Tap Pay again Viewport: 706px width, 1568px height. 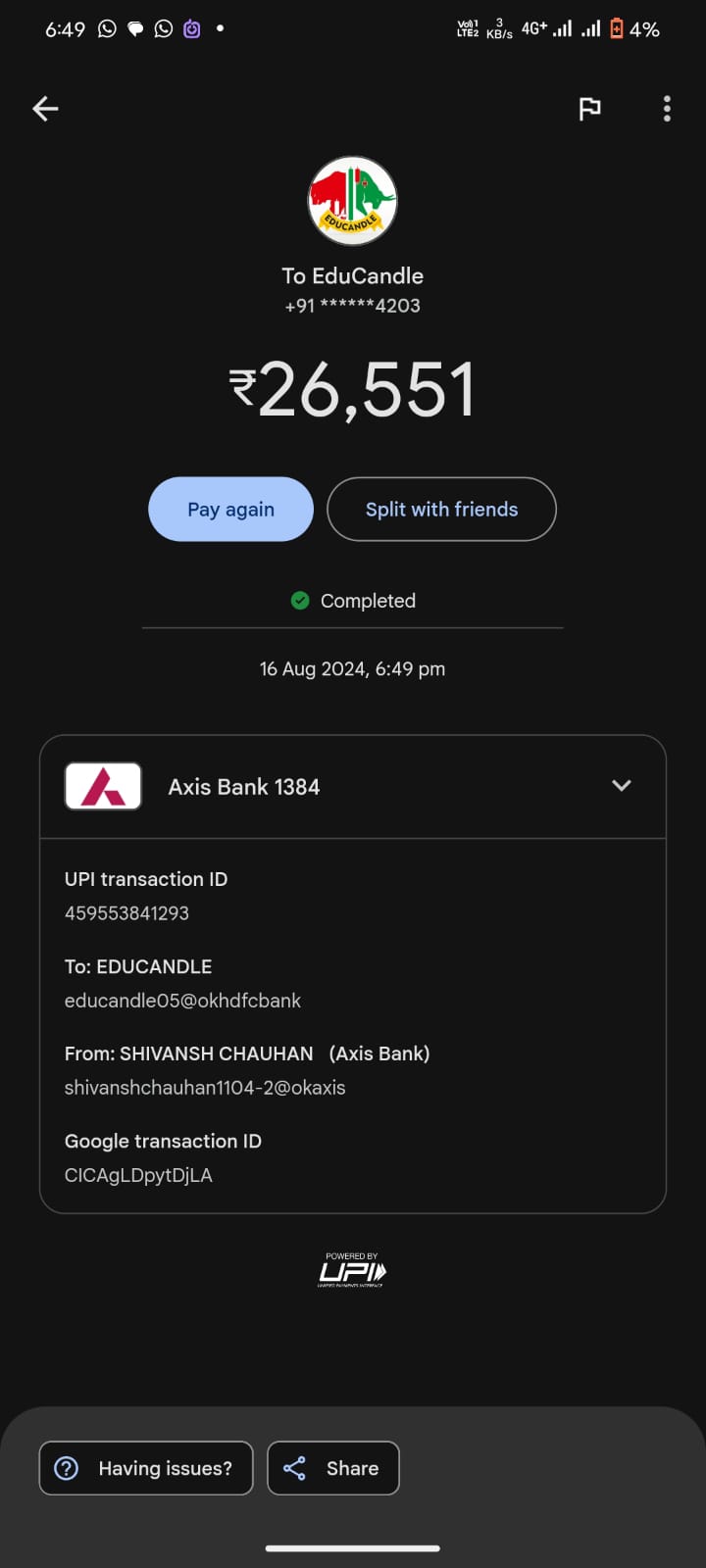(x=230, y=510)
